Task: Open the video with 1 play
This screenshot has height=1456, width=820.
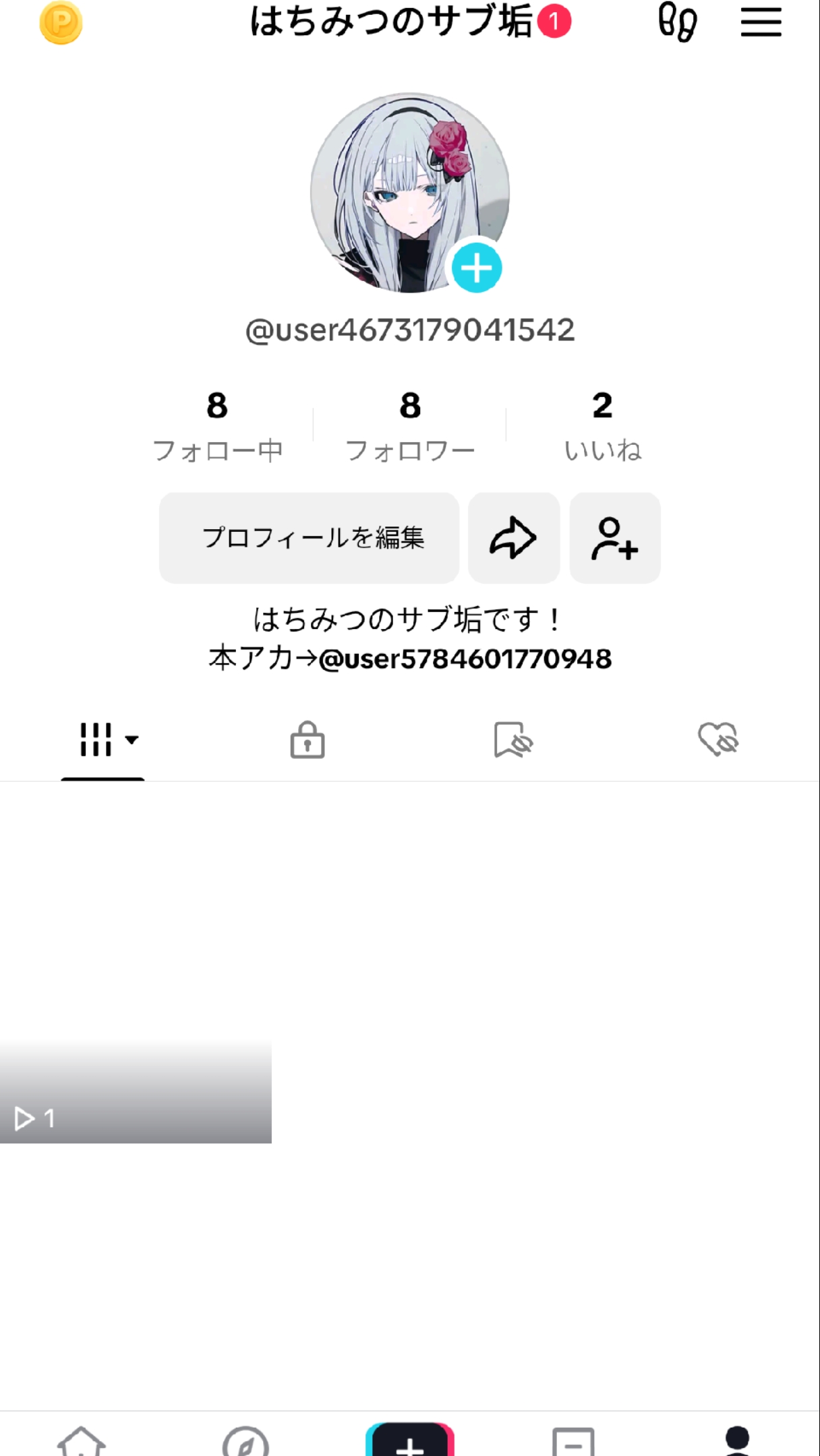Action: click(x=136, y=1091)
